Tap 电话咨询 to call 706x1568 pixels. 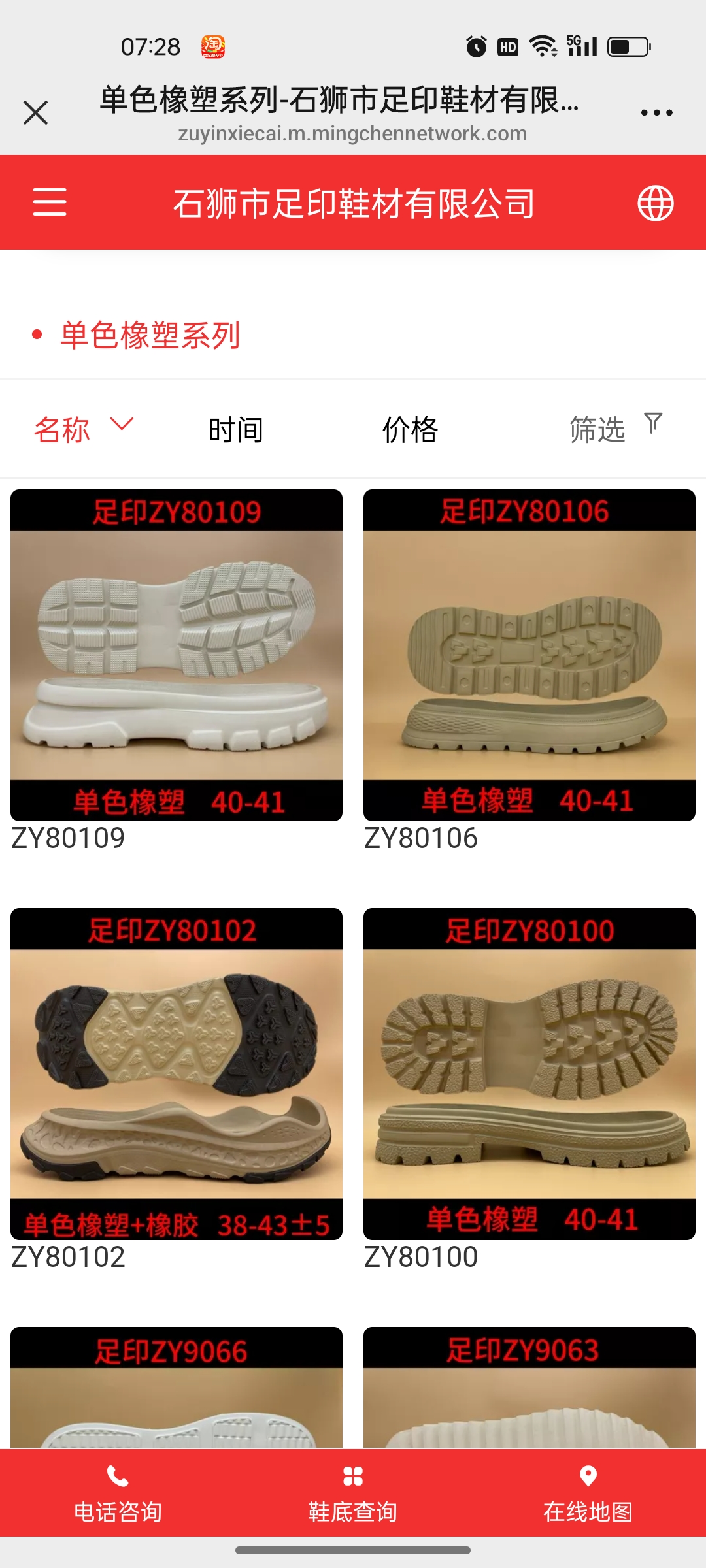[x=118, y=1493]
